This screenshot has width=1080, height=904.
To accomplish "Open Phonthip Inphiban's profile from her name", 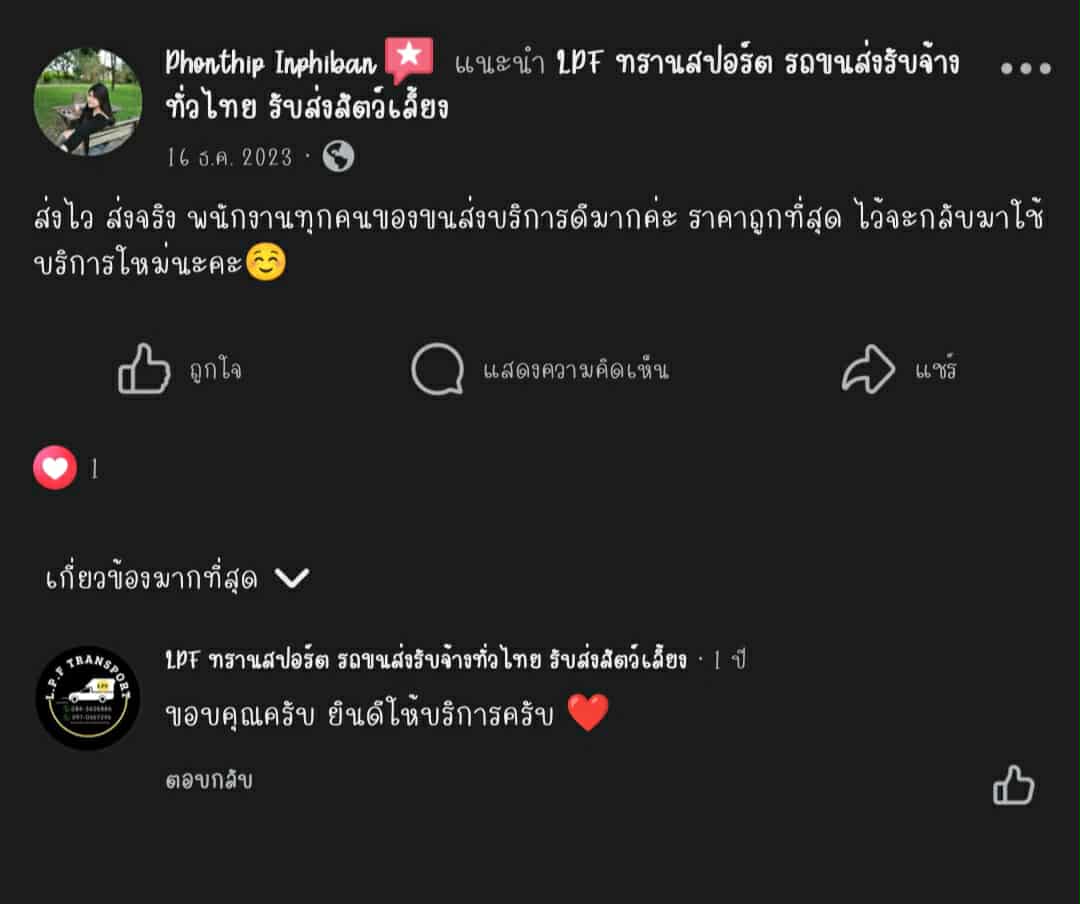I will 271,64.
